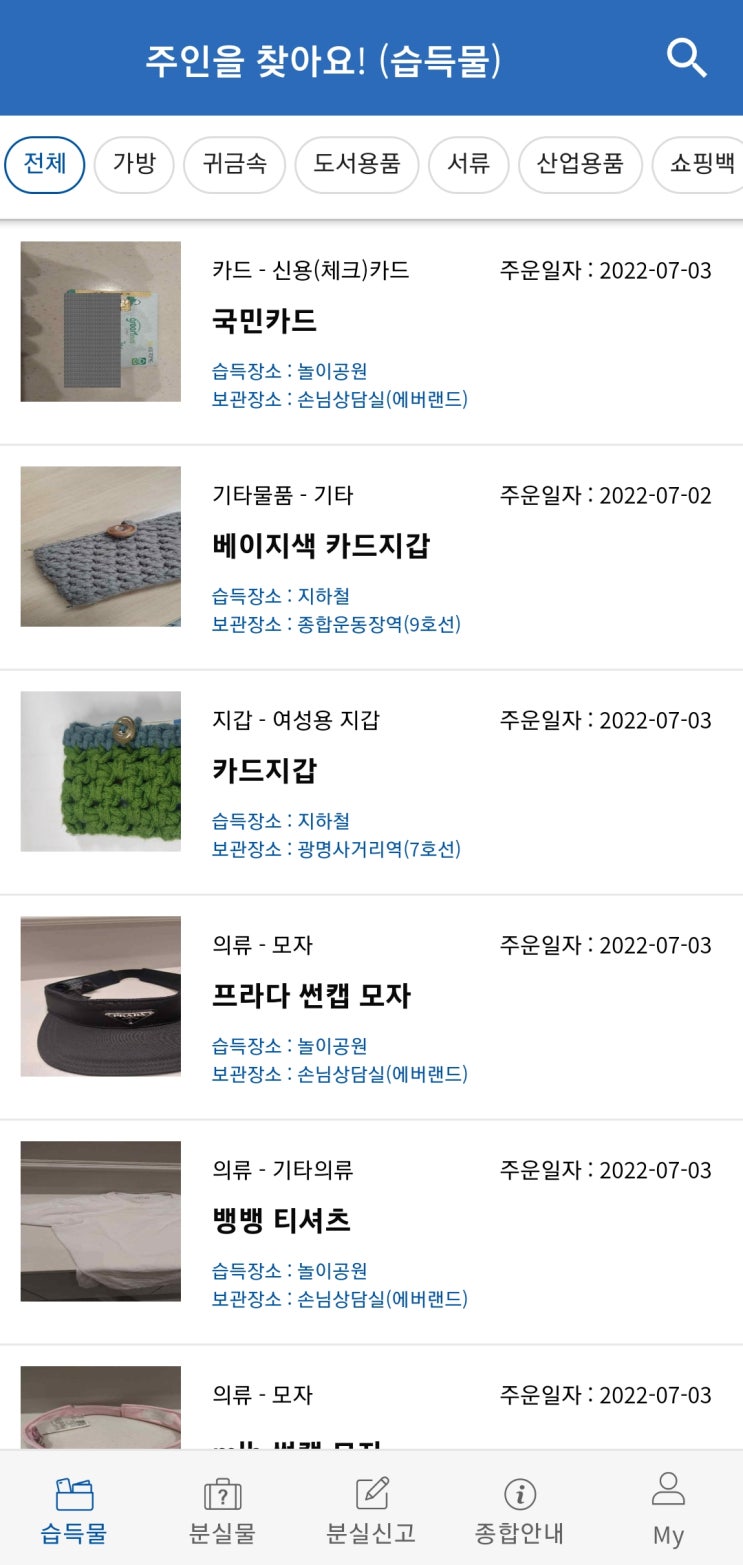Open the 카드지갑 item at 광명사거리역
This screenshot has height=1565, width=743.
pos(265,771)
